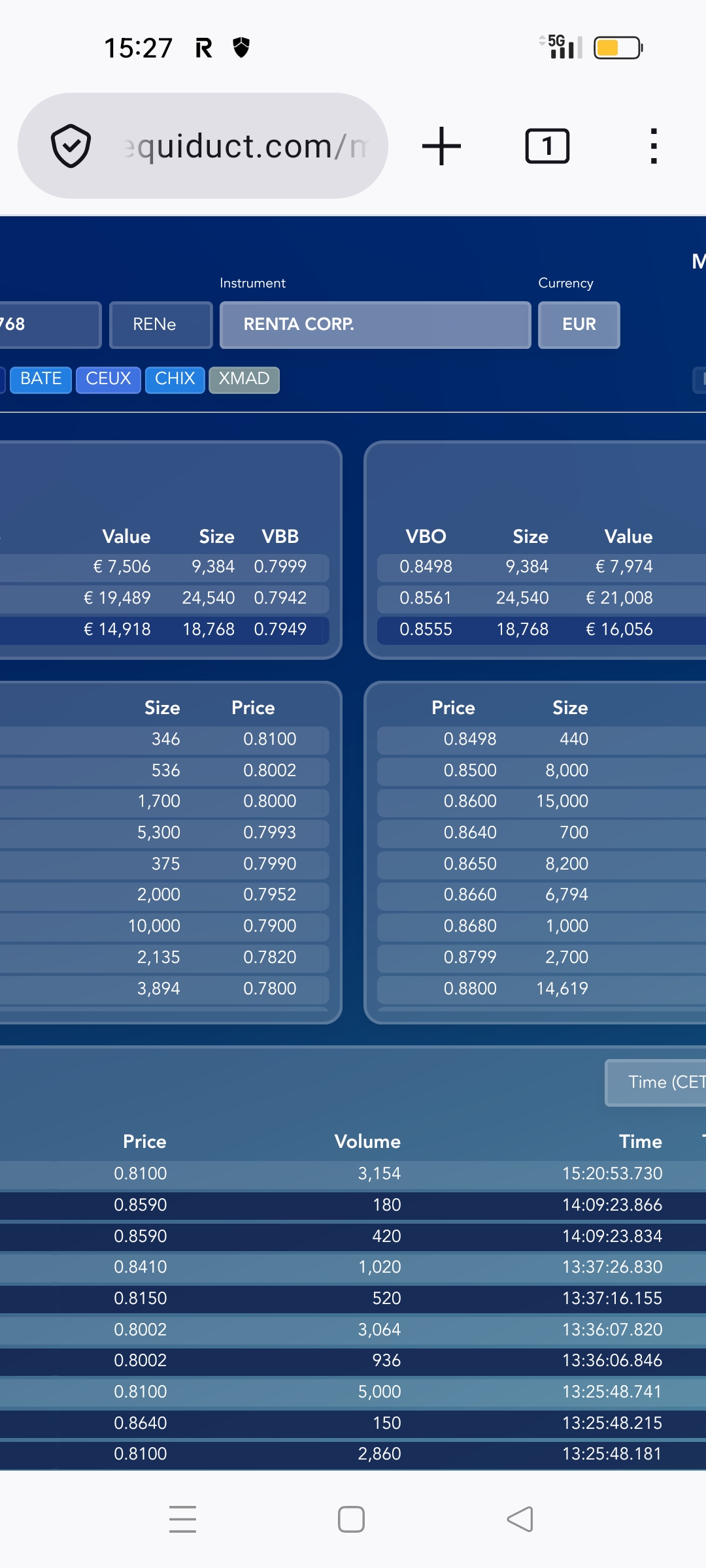Go back using system navigation
Screen dimensions: 706x1568
[520, 1519]
